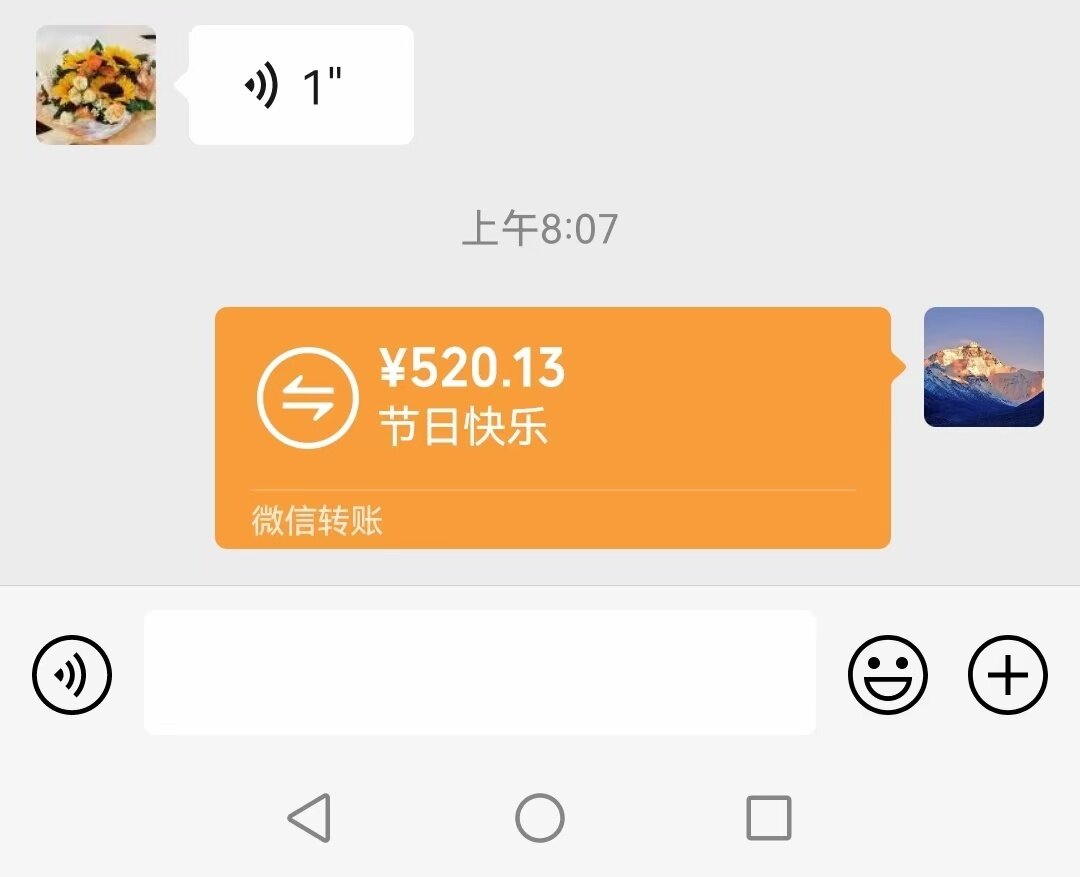
Task: Switch to voice input mode
Action: 72,675
